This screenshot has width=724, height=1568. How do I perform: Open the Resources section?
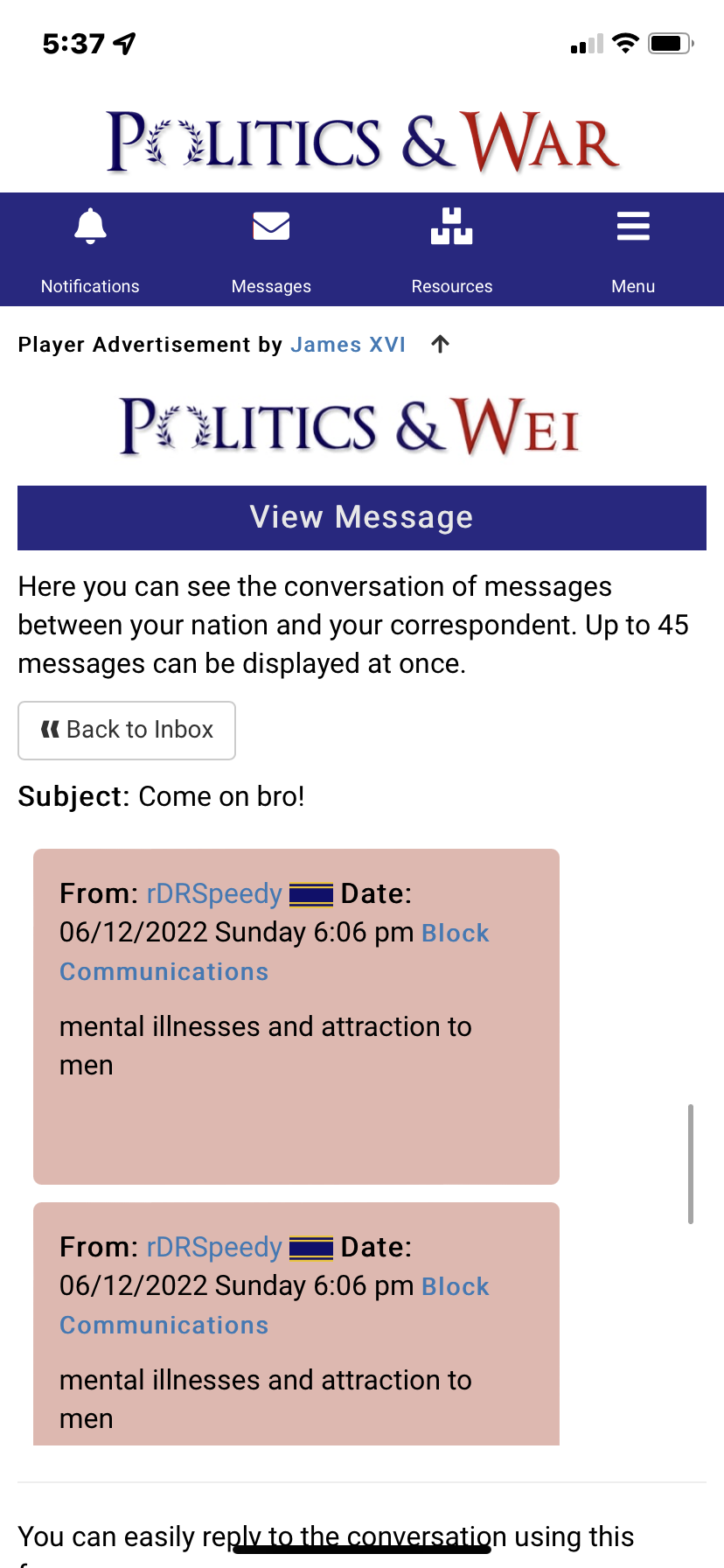coord(452,249)
